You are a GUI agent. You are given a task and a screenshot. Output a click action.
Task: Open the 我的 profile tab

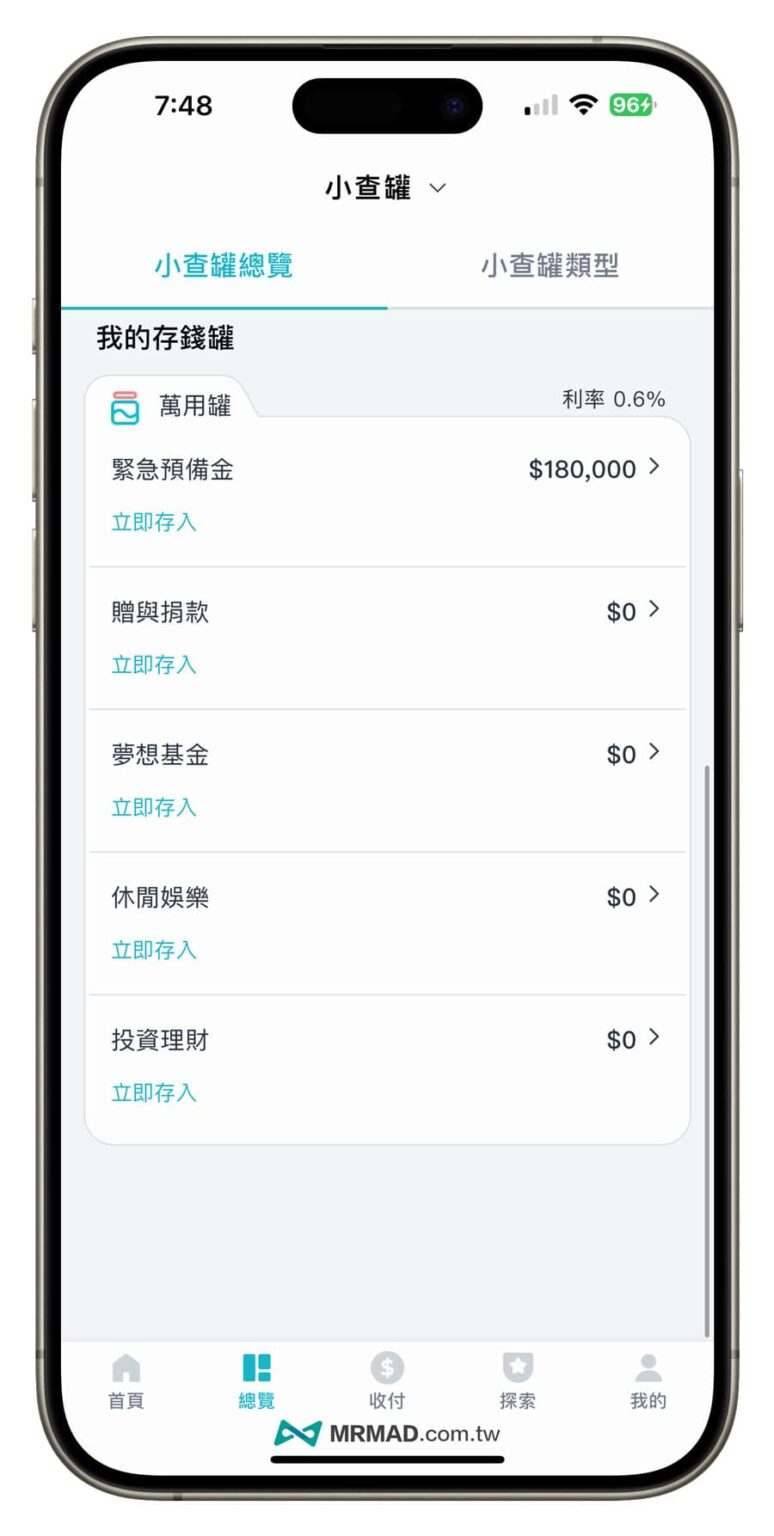(x=648, y=1381)
